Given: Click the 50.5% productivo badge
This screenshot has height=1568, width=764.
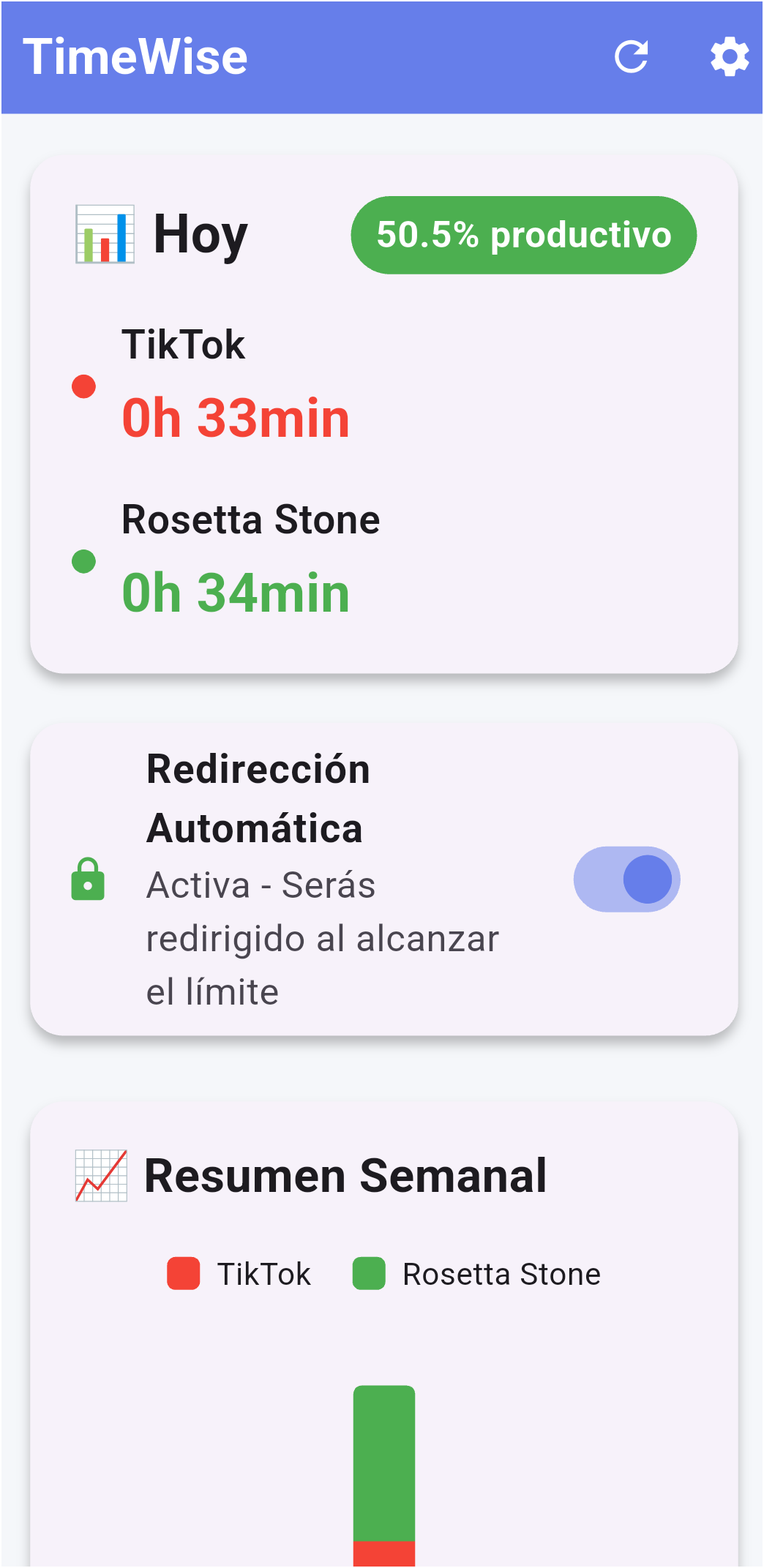Looking at the screenshot, I should coord(524,234).
